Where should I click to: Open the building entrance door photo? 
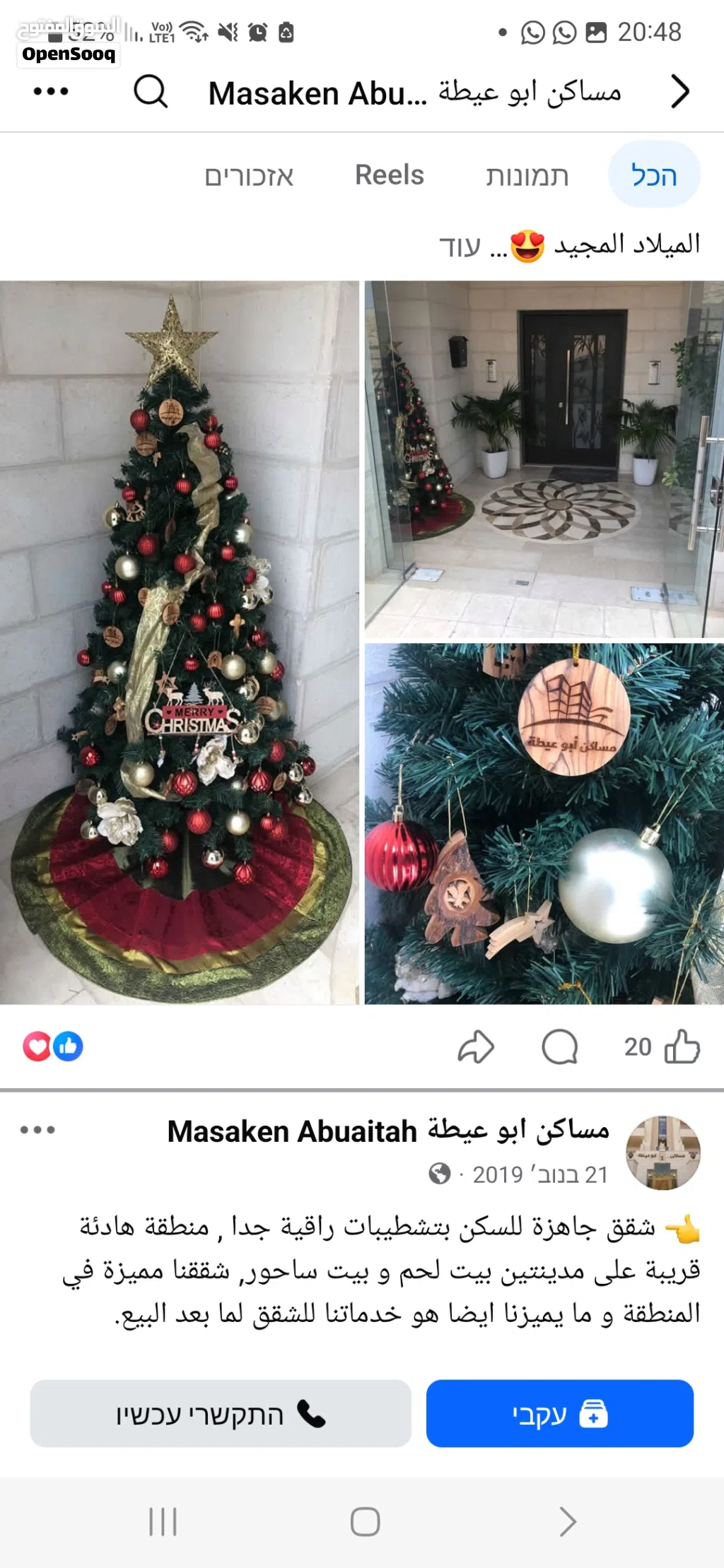544,459
